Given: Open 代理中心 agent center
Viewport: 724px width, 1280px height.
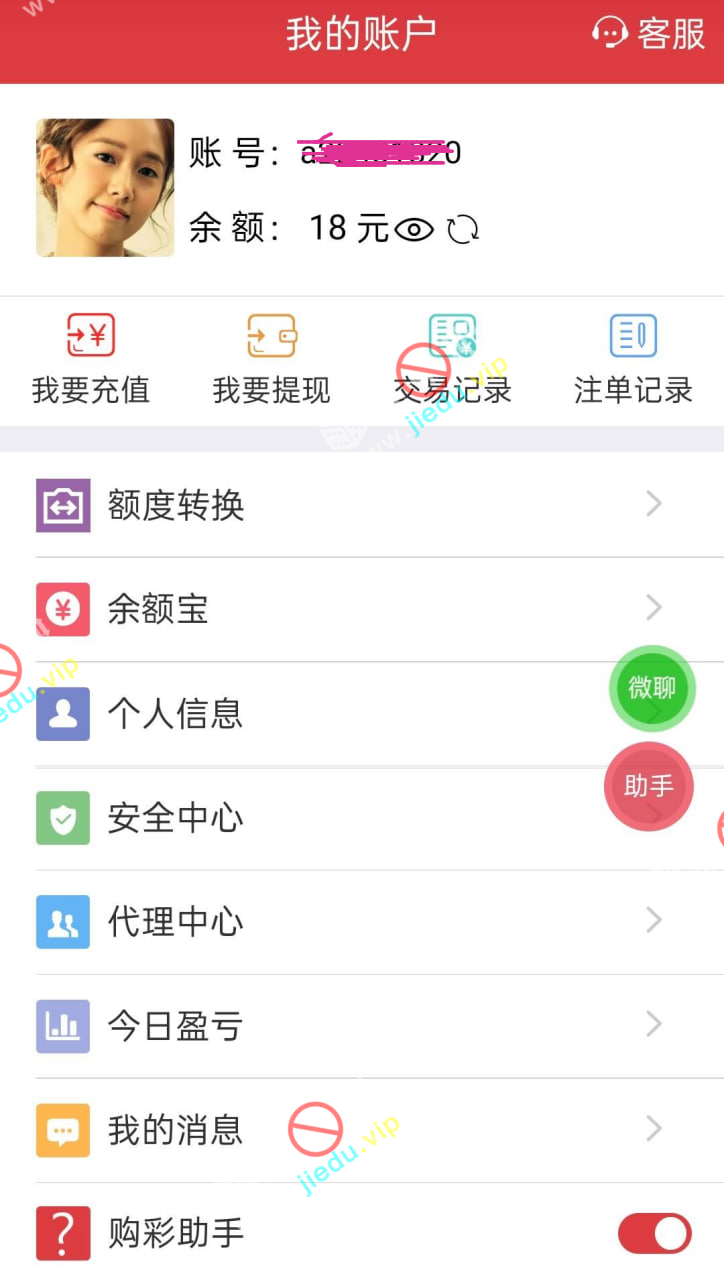Looking at the screenshot, I should [362, 922].
